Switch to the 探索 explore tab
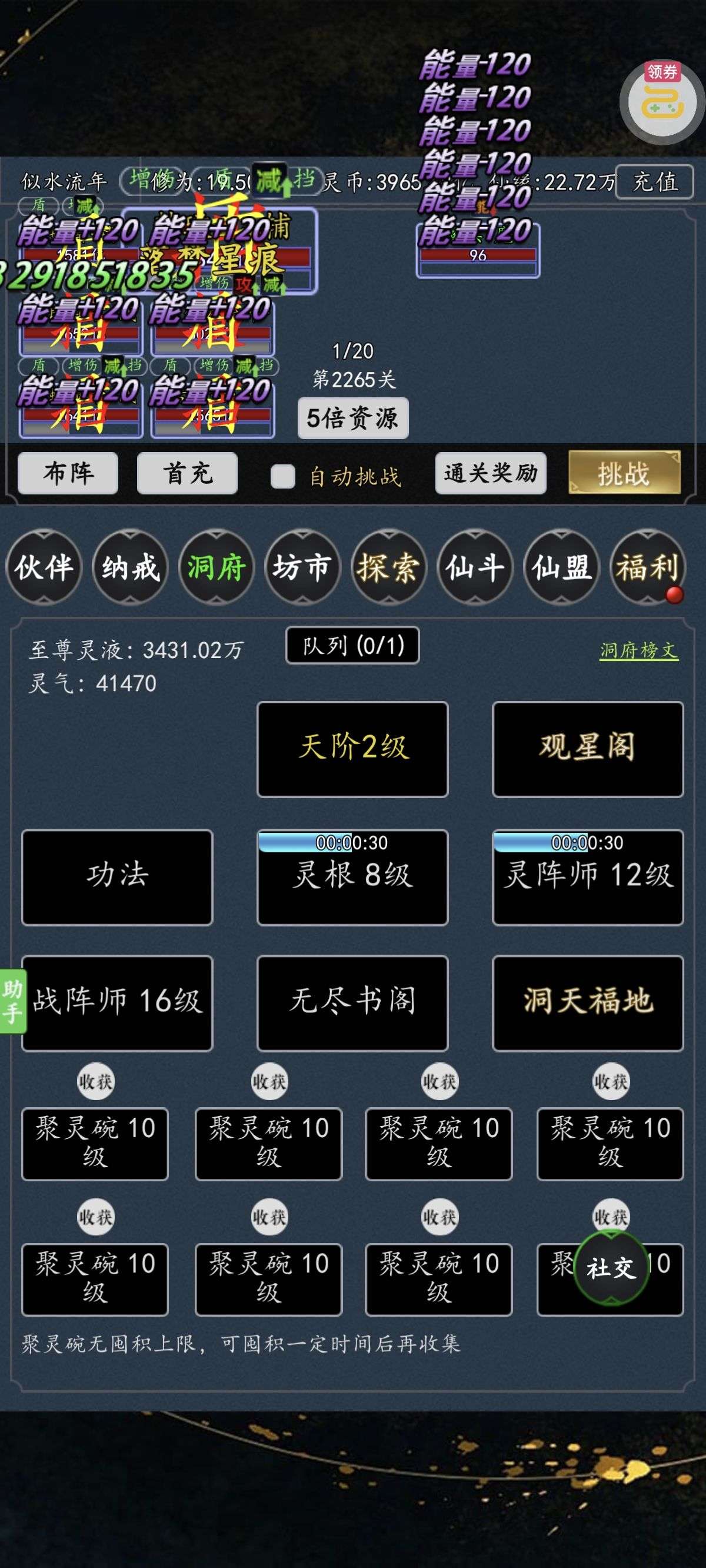 coord(388,567)
